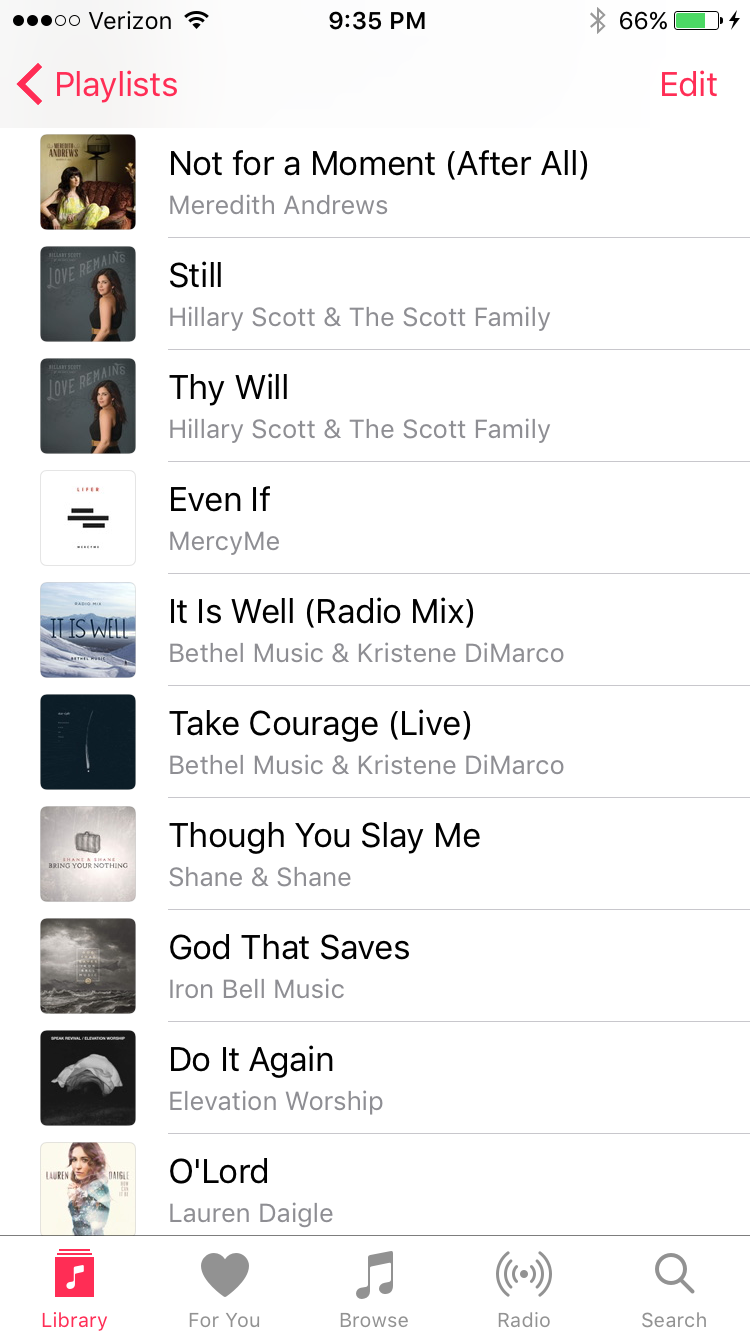The image size is (750, 1334).
Task: Switch to the Library tab
Action: [74, 1289]
